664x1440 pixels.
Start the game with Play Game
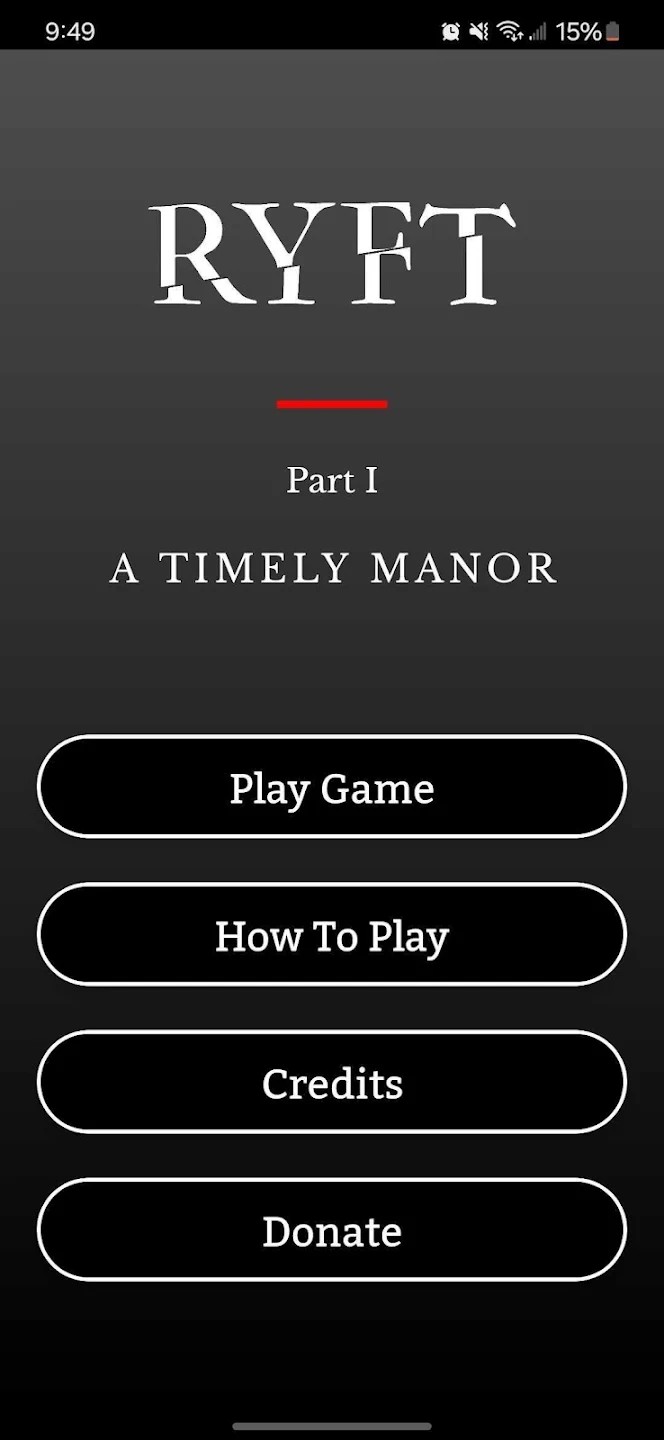pyautogui.click(x=332, y=787)
